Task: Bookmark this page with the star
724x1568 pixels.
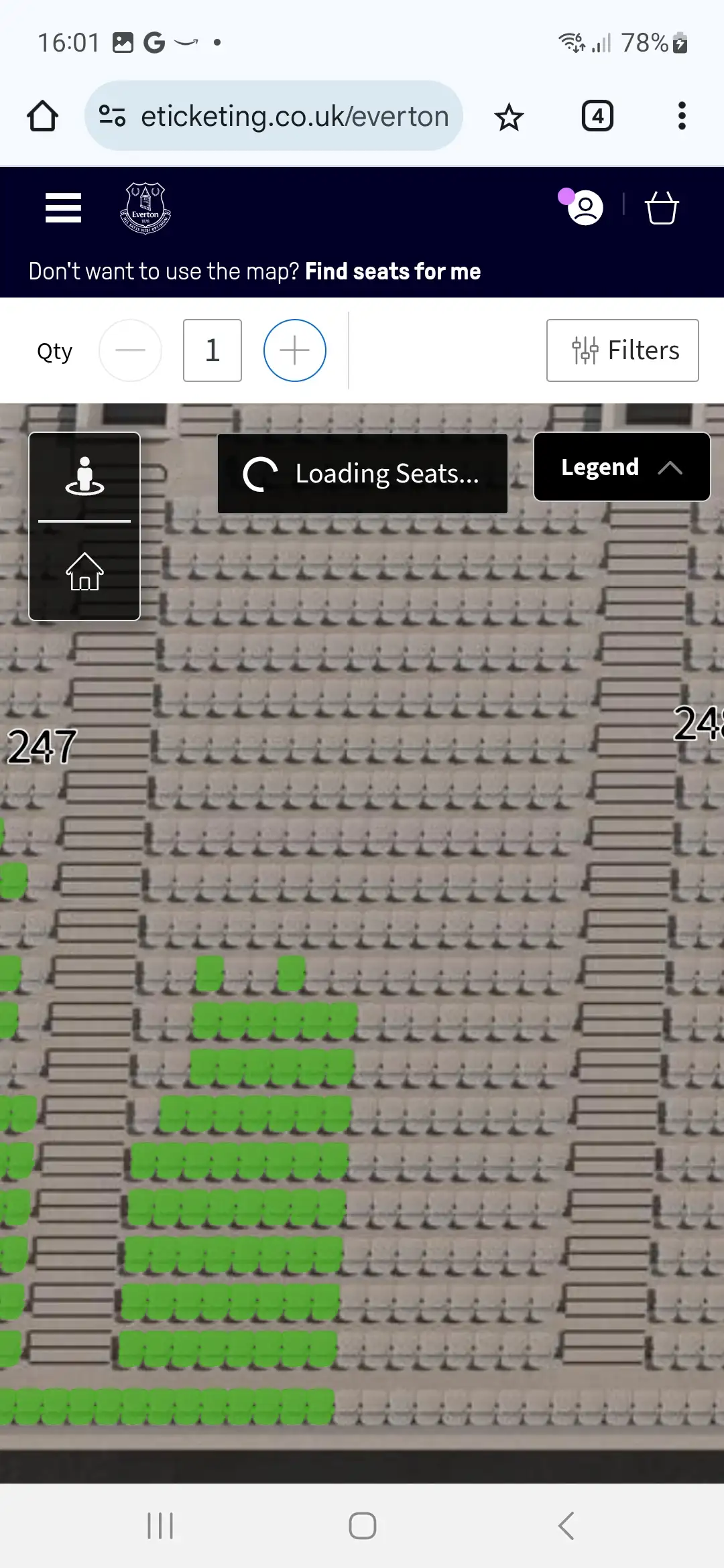Action: pos(509,117)
